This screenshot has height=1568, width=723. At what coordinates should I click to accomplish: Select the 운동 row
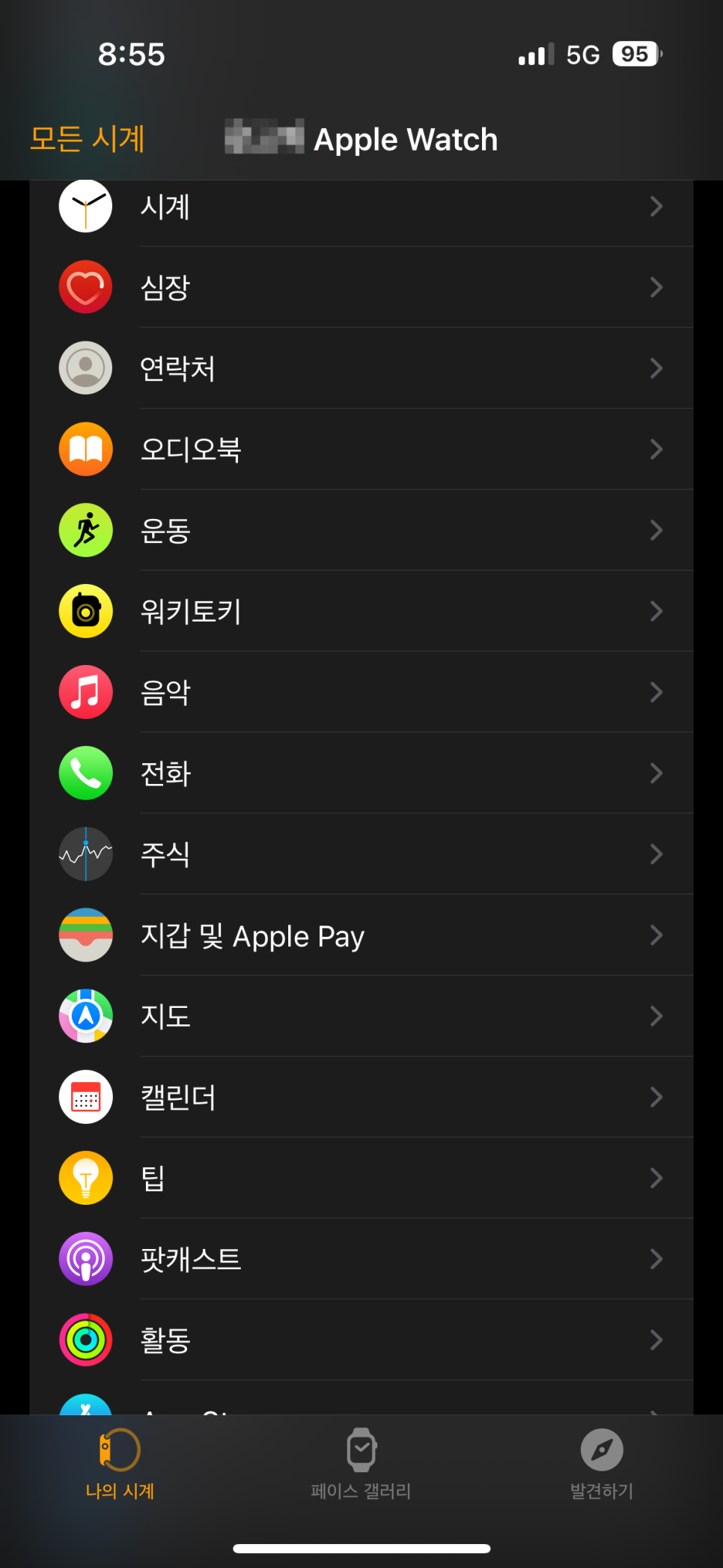point(361,530)
